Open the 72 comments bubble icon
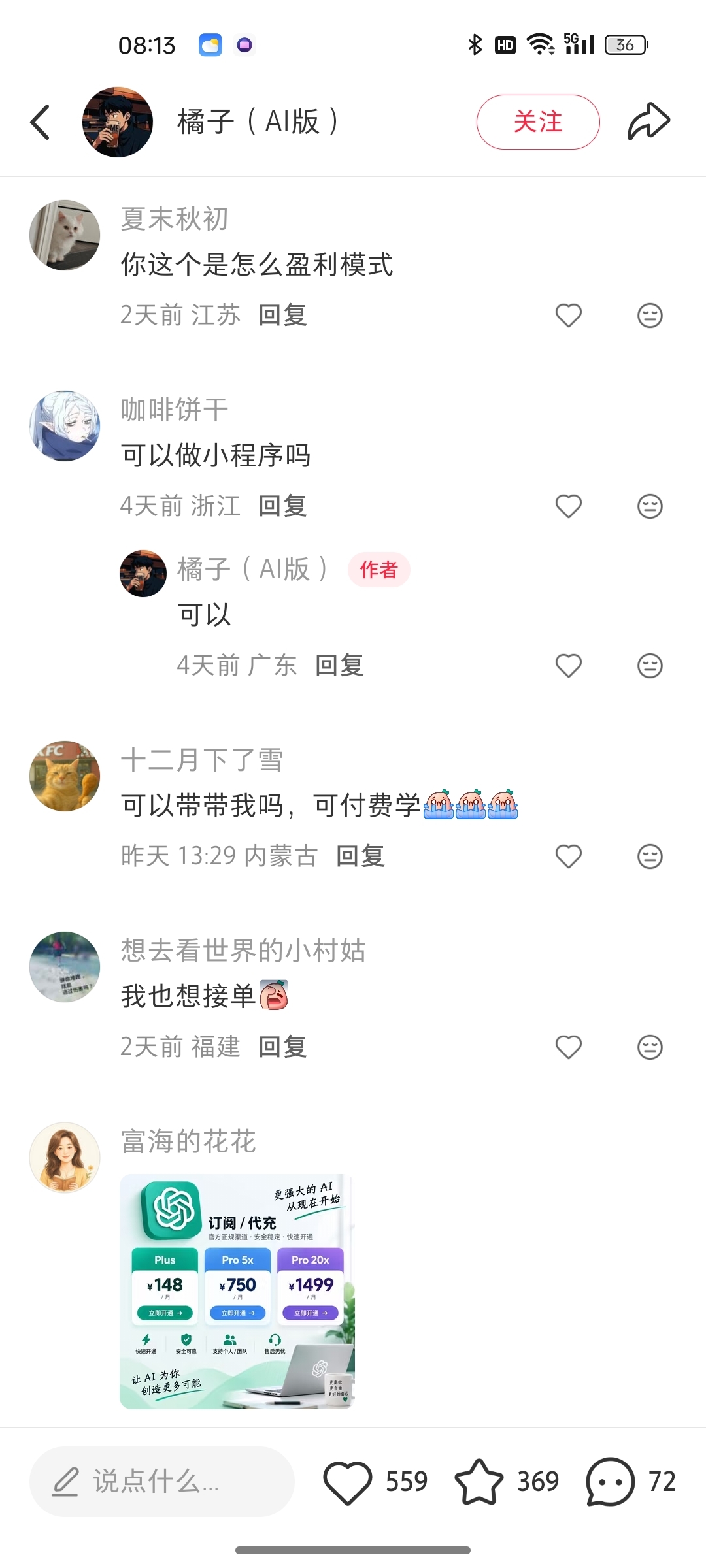This screenshot has height=1568, width=706. coord(611,1482)
